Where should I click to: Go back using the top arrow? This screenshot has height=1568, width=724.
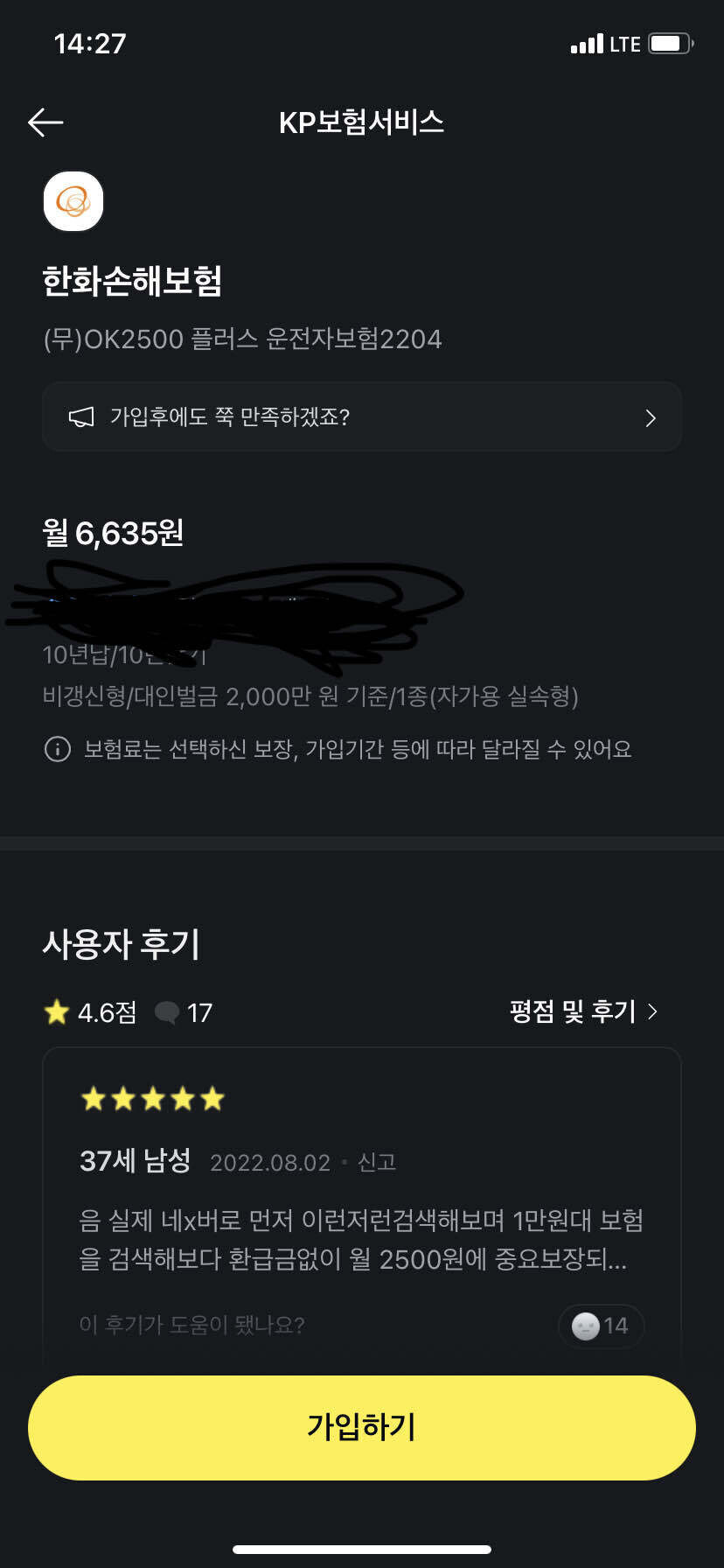tap(45, 122)
